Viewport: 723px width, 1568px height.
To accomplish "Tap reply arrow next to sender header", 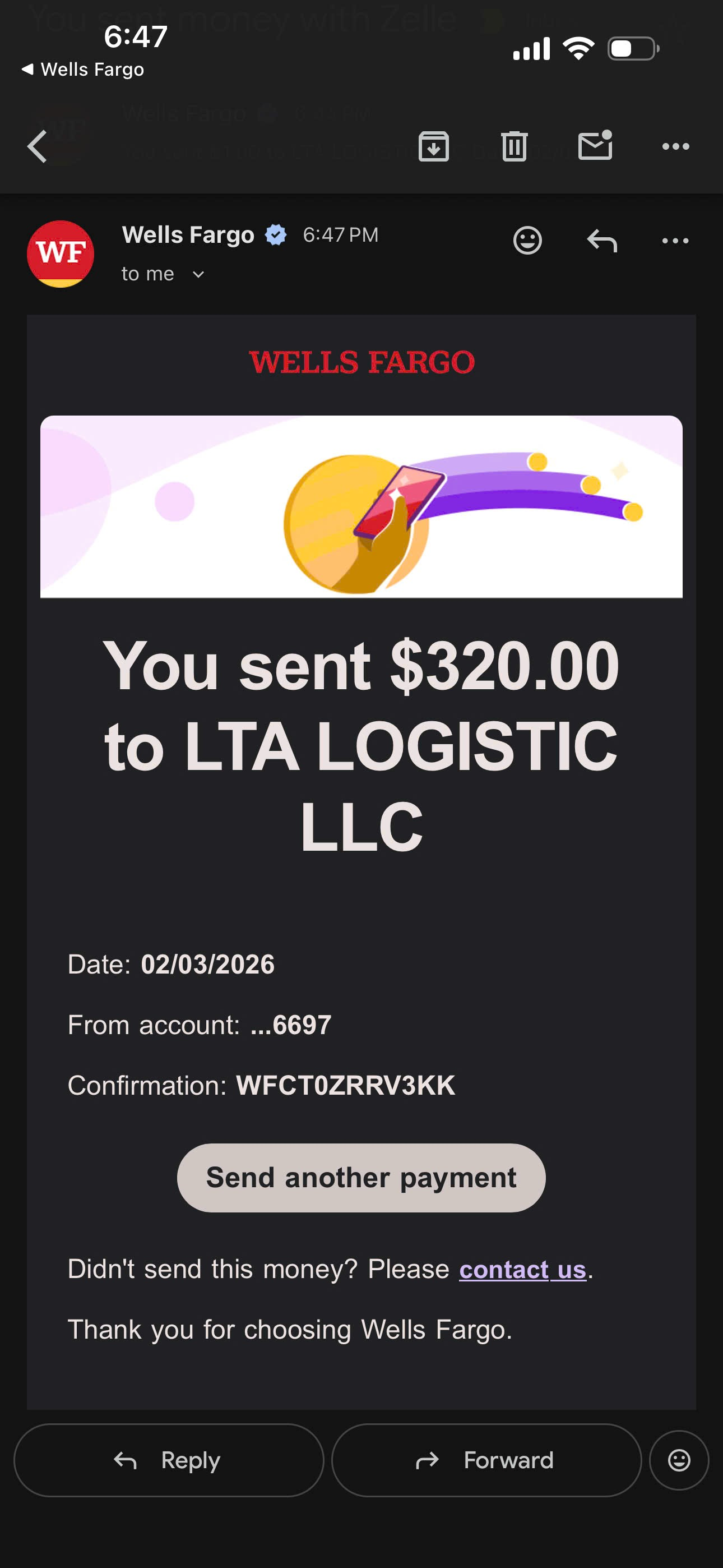I will (602, 241).
